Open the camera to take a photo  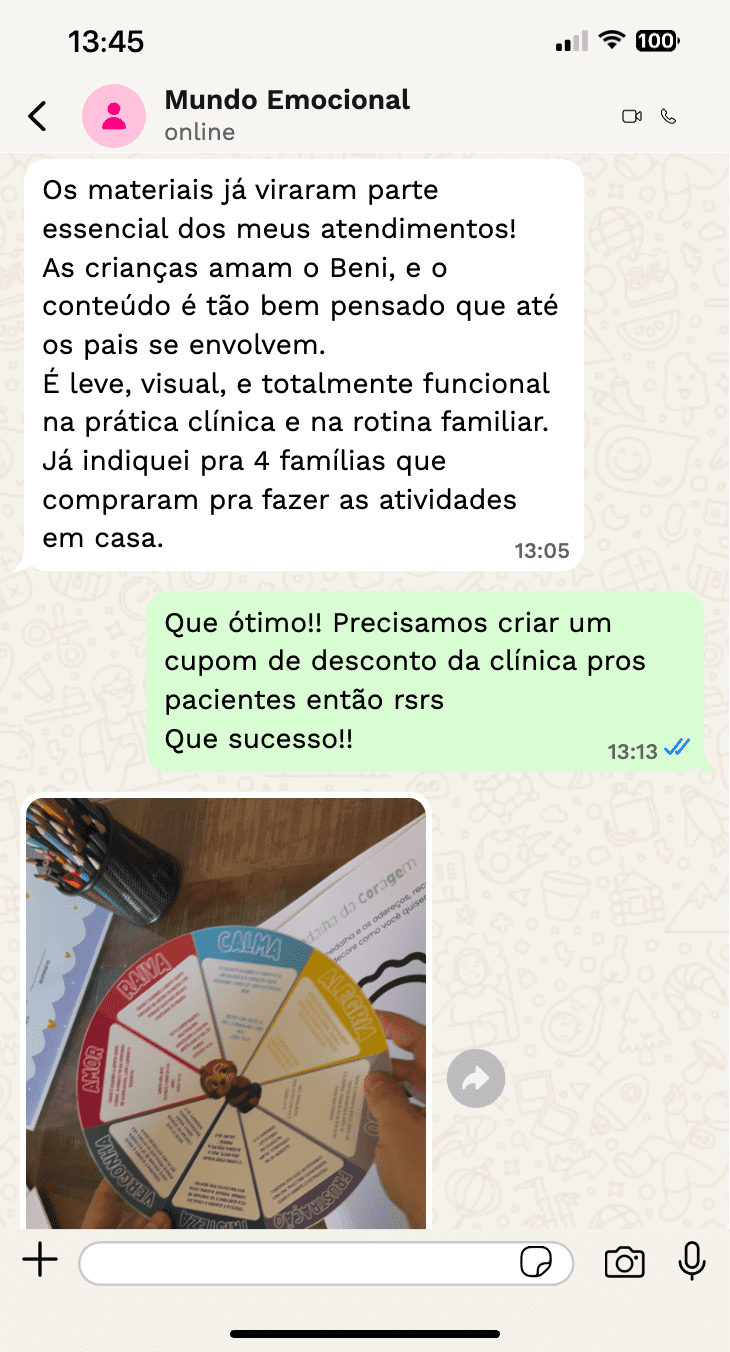pyautogui.click(x=624, y=1262)
